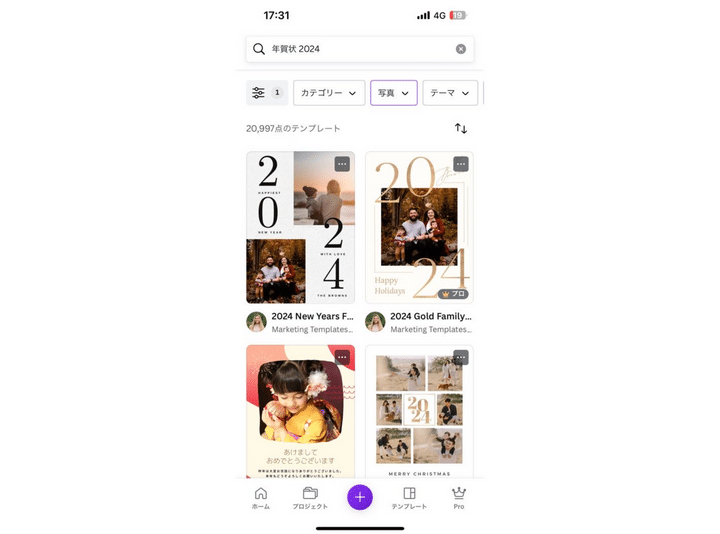Open options on 2024 Gold Family template
Screen dimensions: 720x534
(461, 164)
